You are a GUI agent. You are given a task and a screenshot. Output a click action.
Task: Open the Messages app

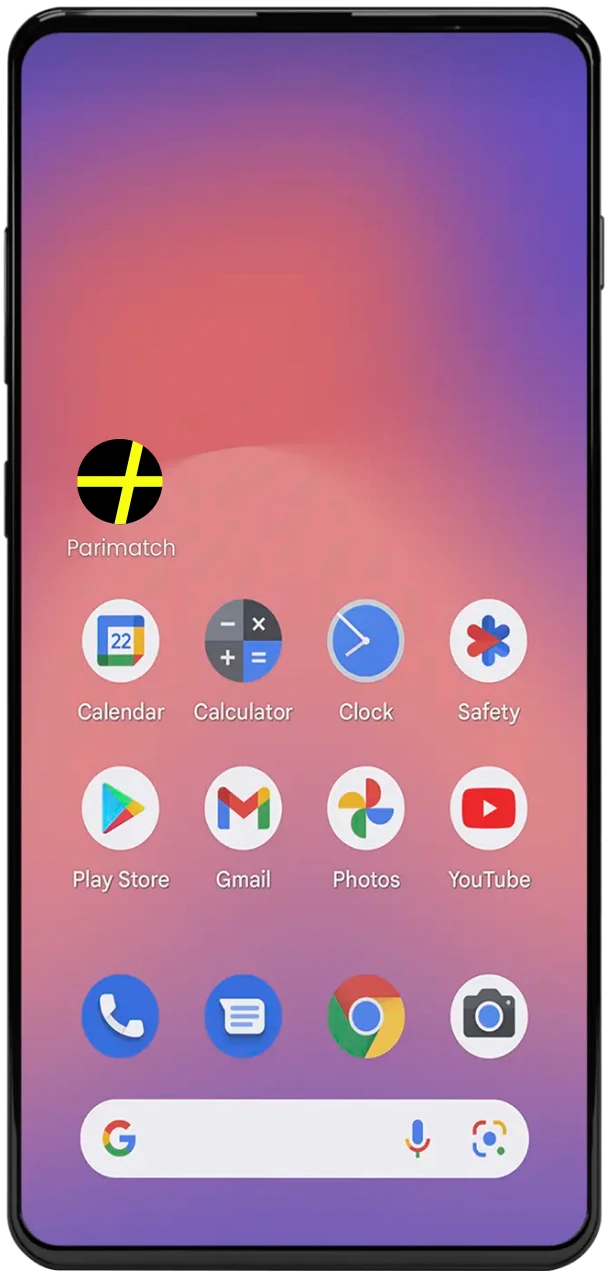click(243, 1016)
